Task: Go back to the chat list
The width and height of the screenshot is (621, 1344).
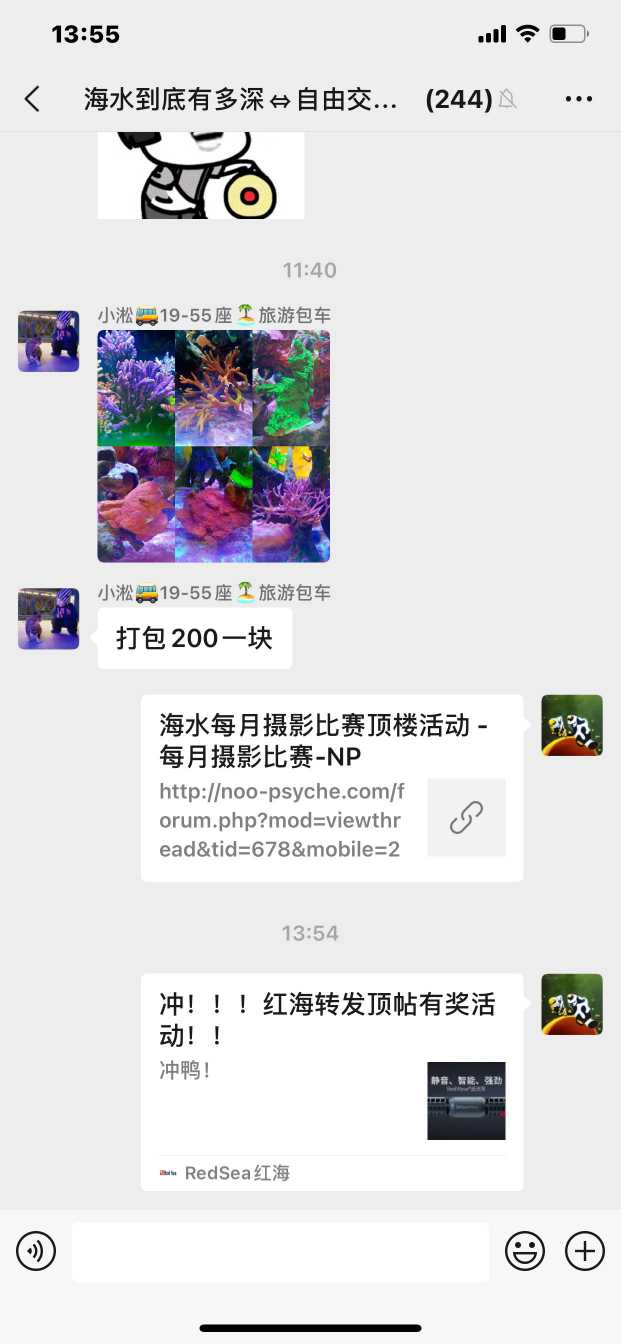Action: click(x=33, y=98)
